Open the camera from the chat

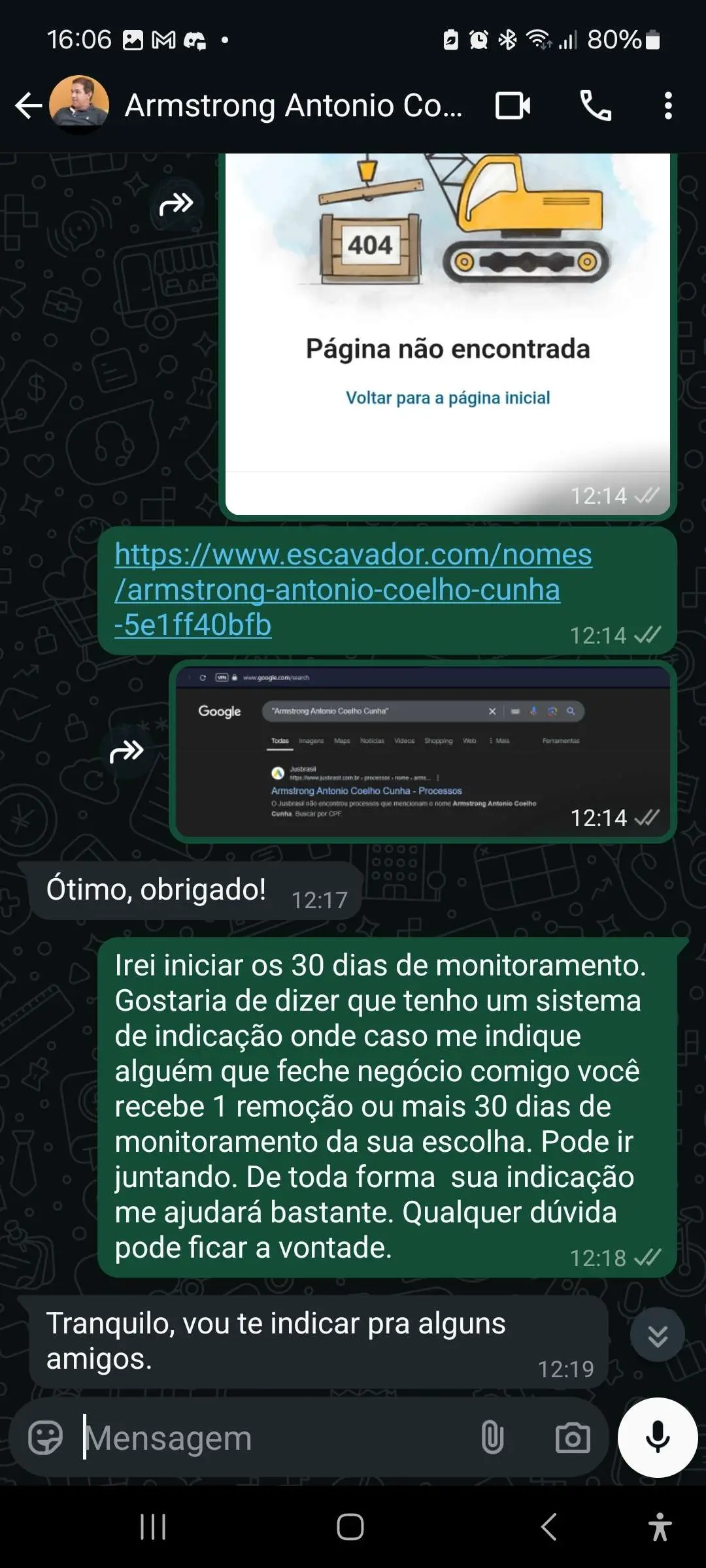click(573, 1437)
